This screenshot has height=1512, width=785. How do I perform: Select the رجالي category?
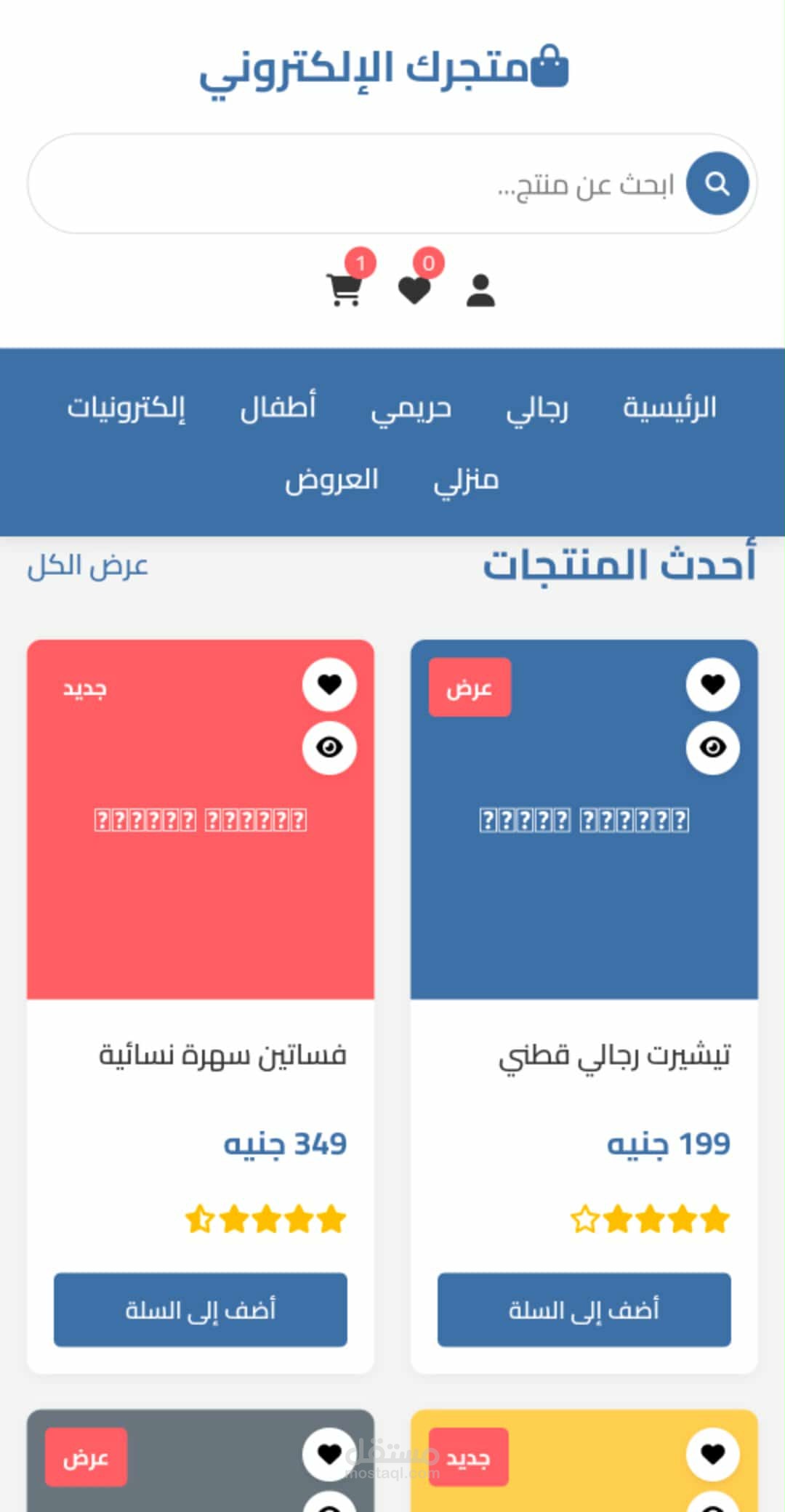(537, 408)
